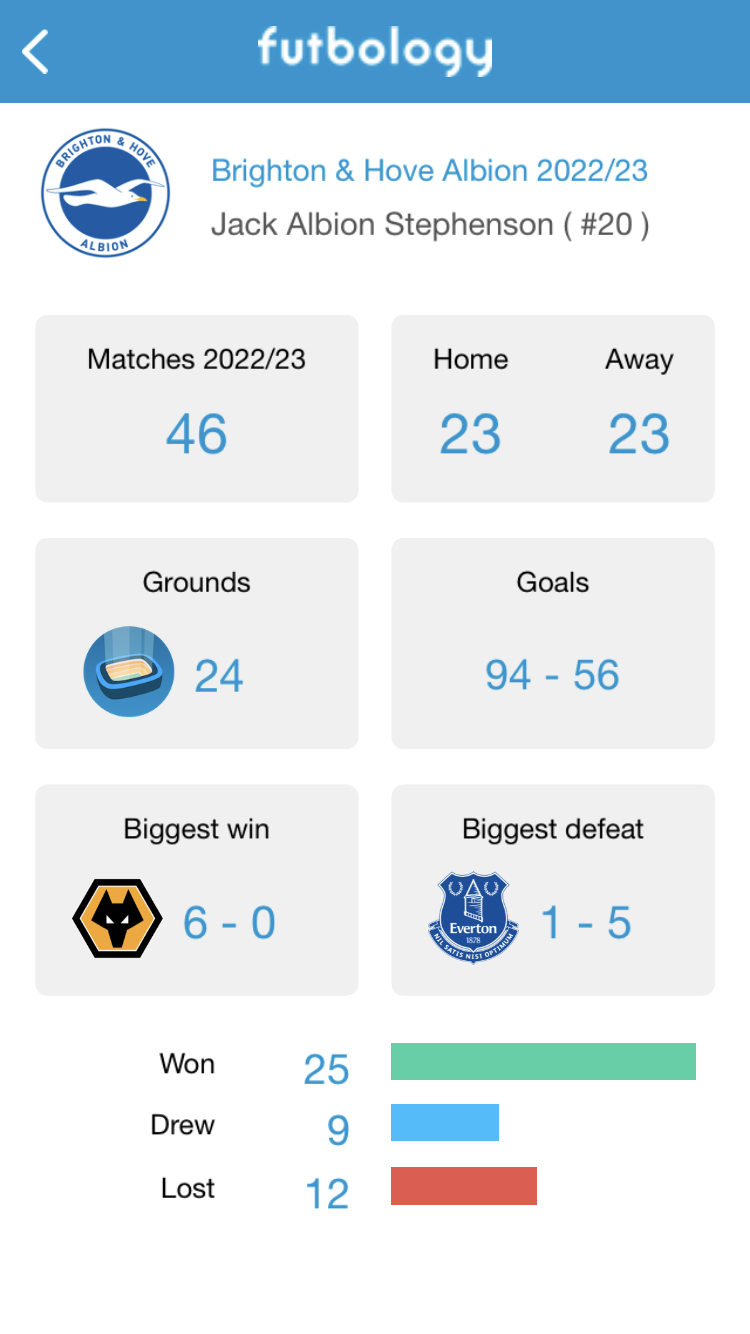Open Brighton & Hove Albion 2022/23 link

pos(429,171)
